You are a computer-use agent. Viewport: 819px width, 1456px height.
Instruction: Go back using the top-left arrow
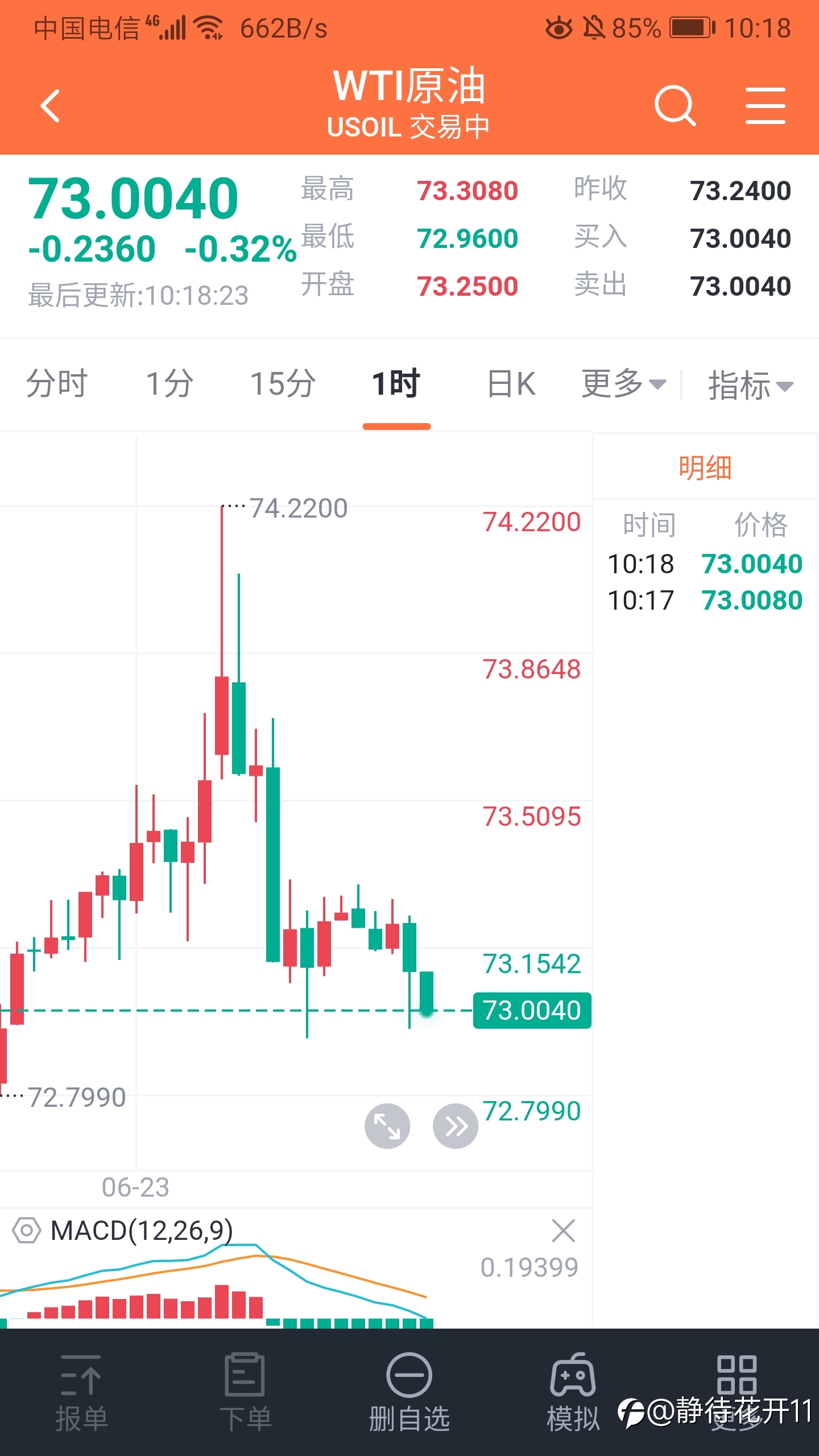pyautogui.click(x=51, y=106)
